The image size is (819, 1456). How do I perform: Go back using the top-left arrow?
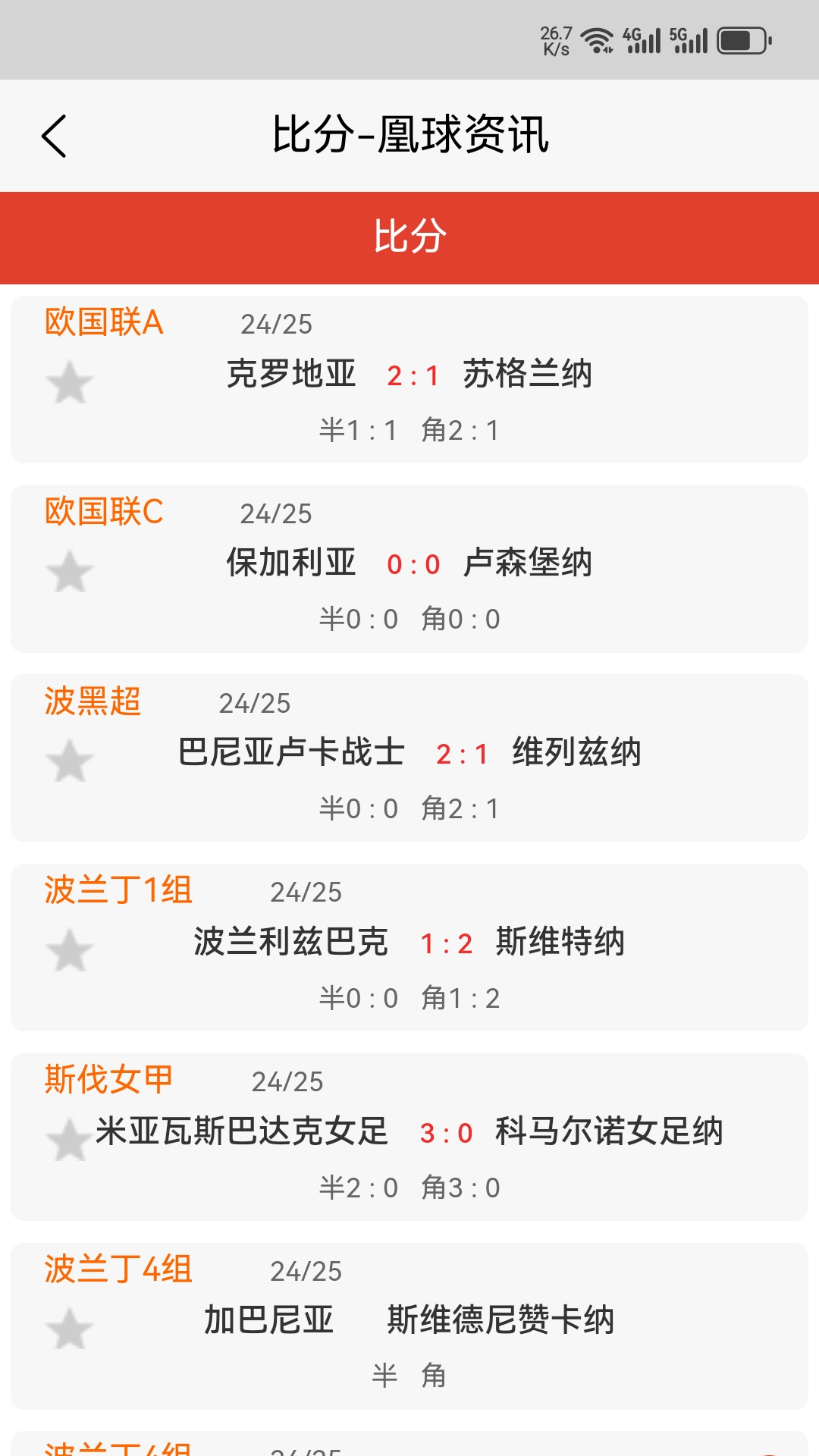pyautogui.click(x=54, y=136)
